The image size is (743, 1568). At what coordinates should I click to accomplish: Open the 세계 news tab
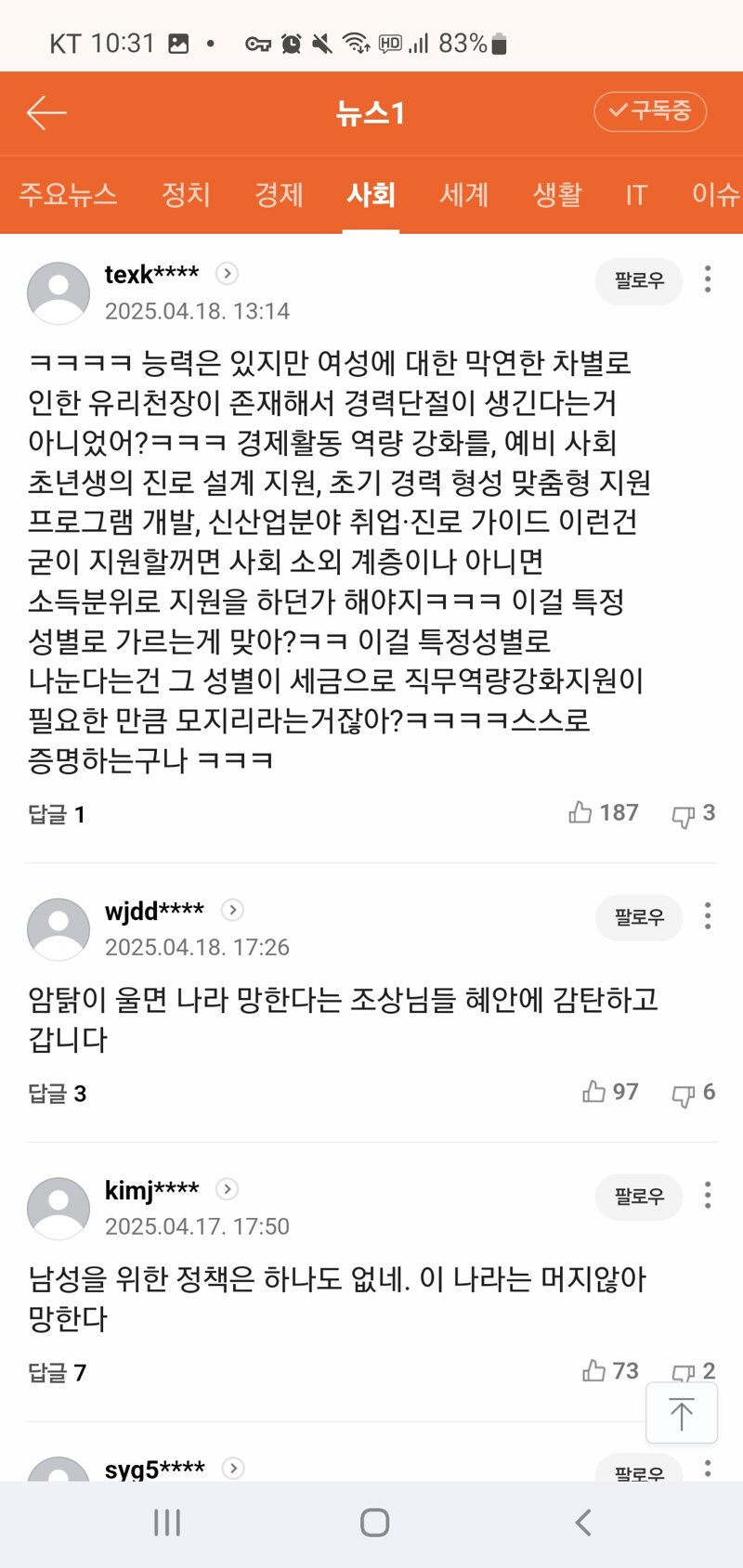(463, 194)
